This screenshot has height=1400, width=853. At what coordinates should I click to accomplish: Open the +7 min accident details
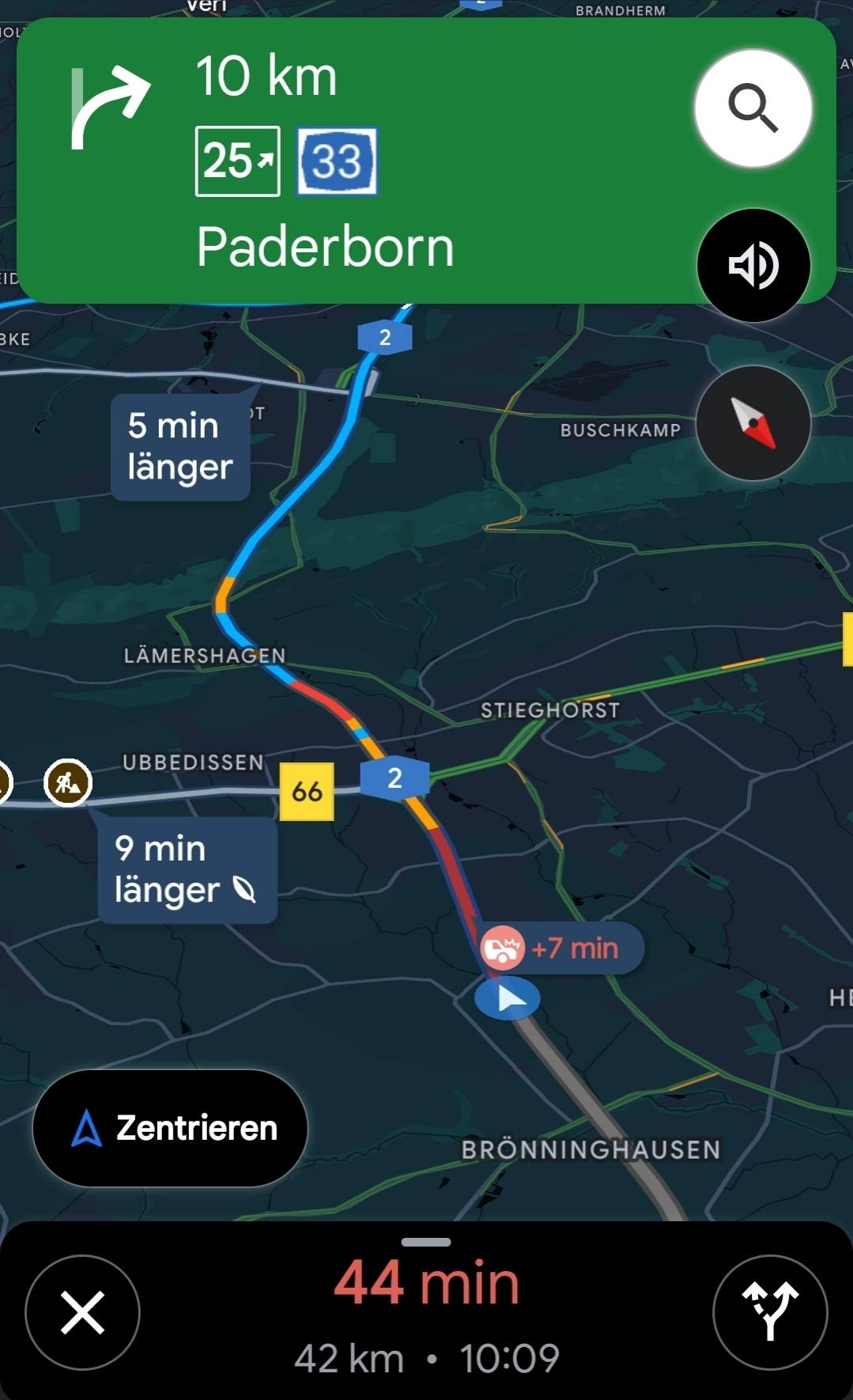561,948
